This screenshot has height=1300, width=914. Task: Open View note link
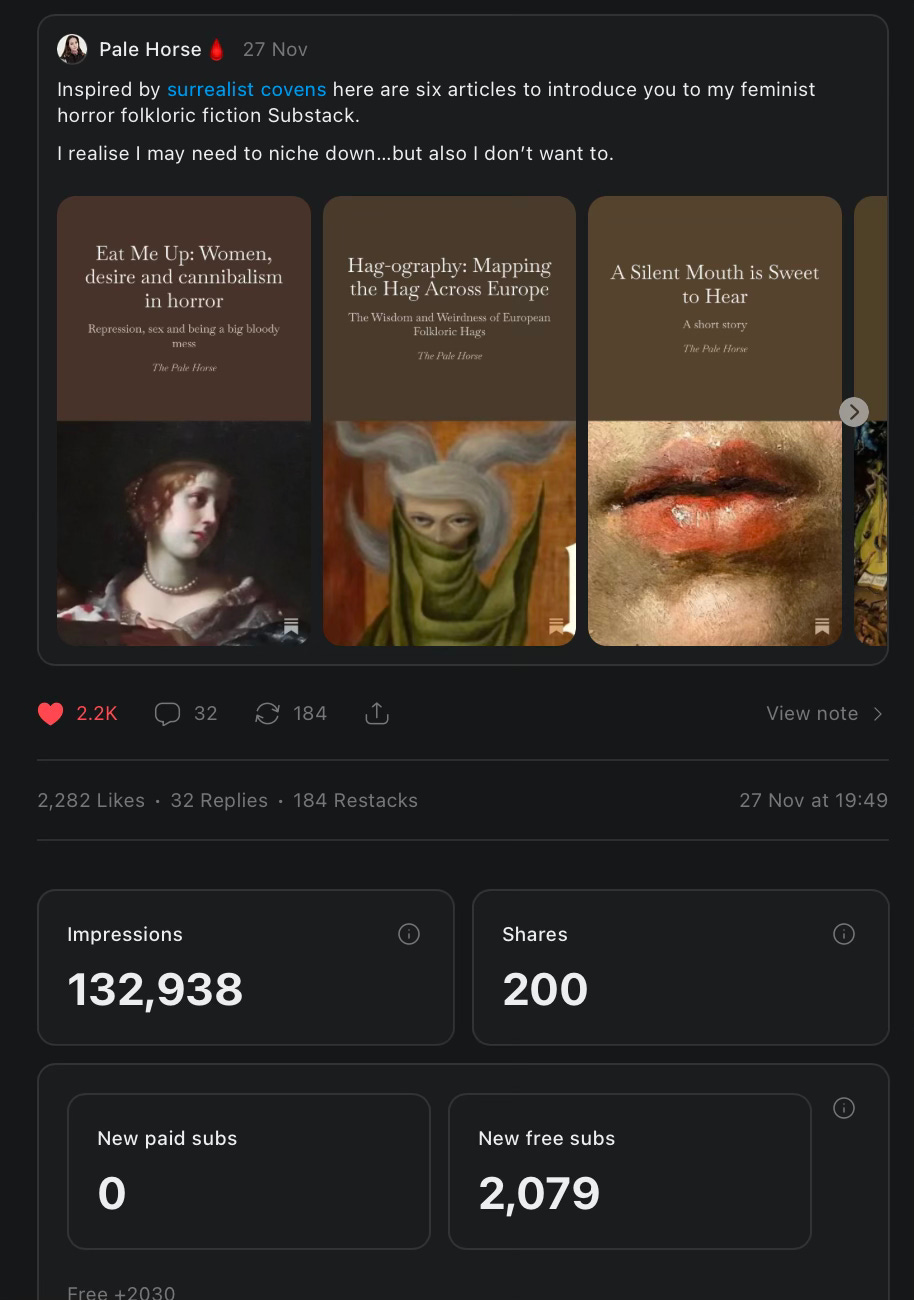click(824, 713)
